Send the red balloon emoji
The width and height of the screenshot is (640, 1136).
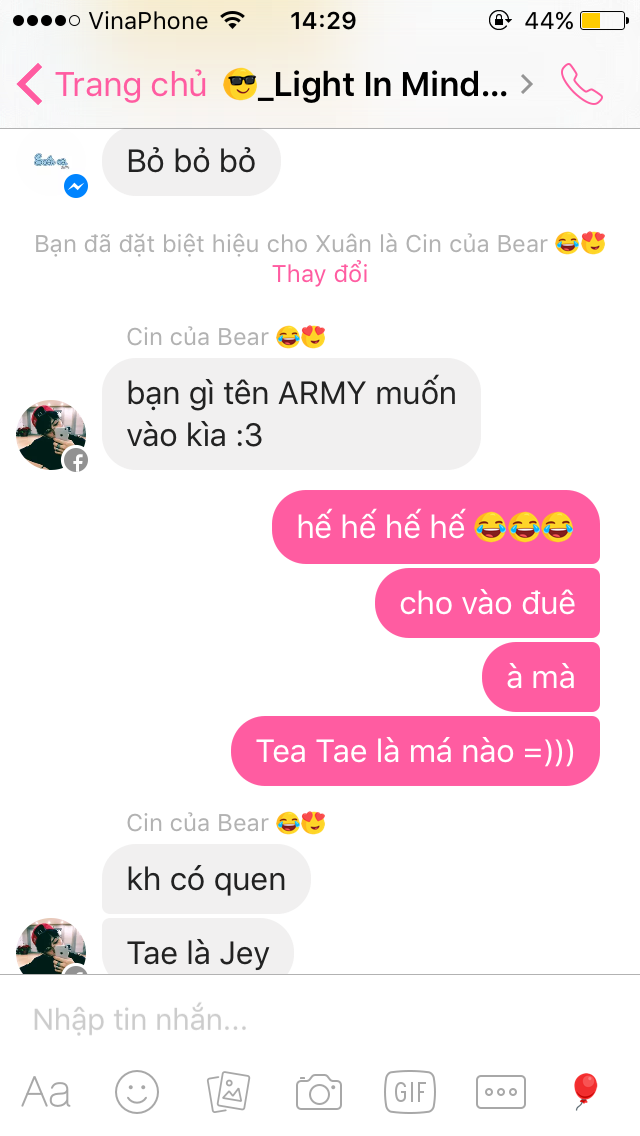[x=584, y=1091]
